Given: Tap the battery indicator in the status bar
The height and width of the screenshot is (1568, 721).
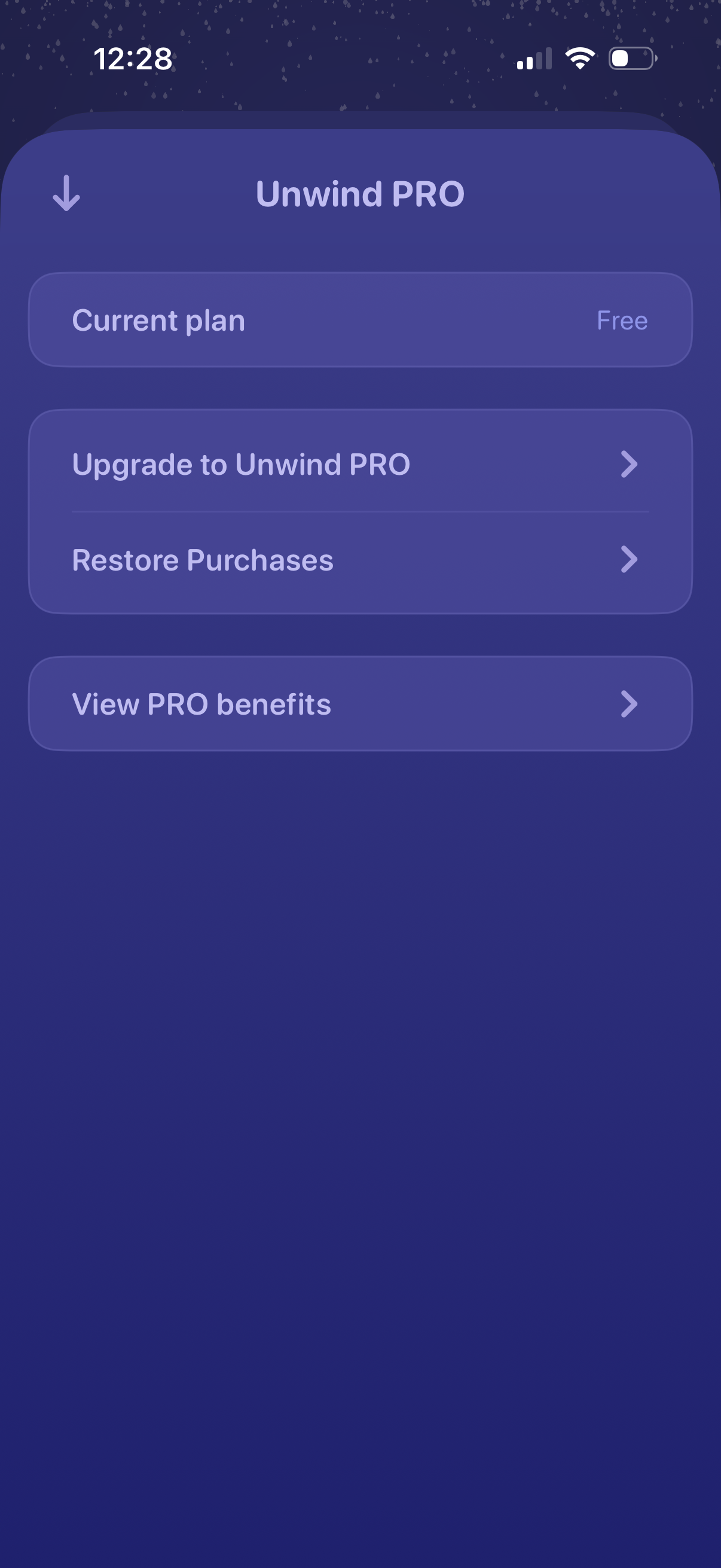Looking at the screenshot, I should click(630, 59).
